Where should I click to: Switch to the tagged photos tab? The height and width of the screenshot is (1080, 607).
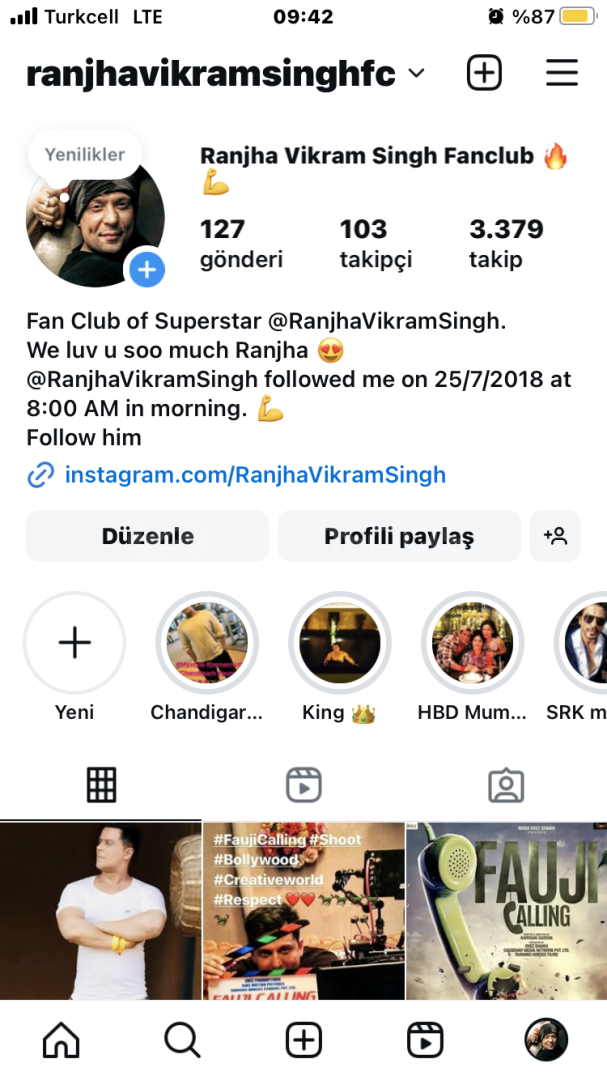click(x=505, y=785)
